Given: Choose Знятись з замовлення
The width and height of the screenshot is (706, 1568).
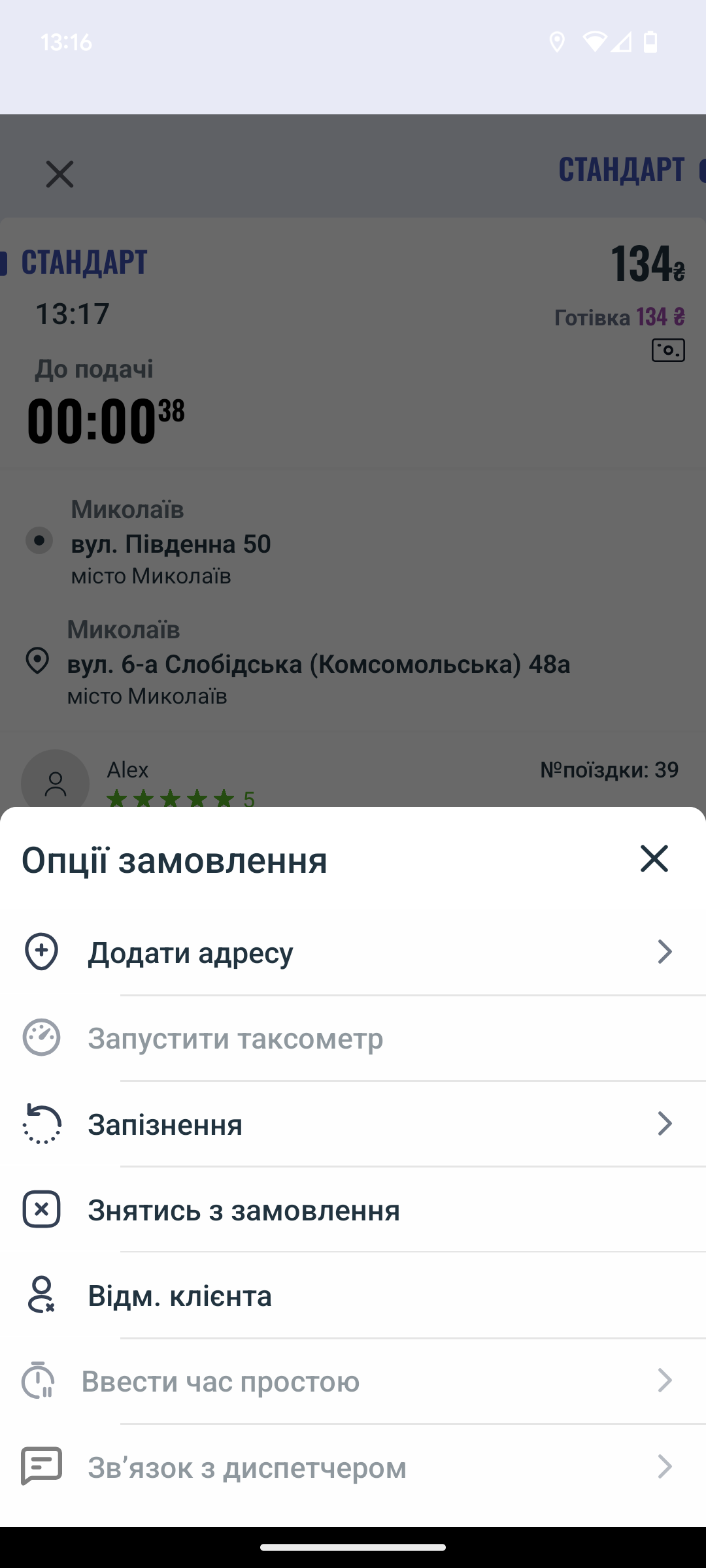Looking at the screenshot, I should pyautogui.click(x=353, y=1210).
